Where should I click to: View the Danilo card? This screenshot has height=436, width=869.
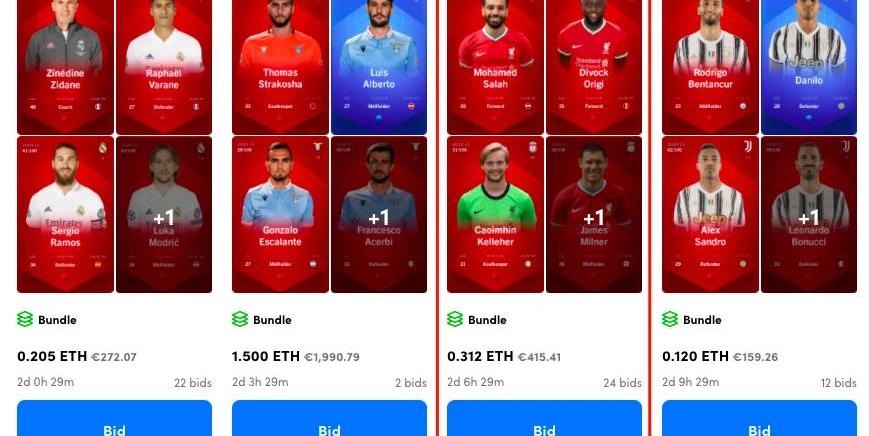point(809,65)
